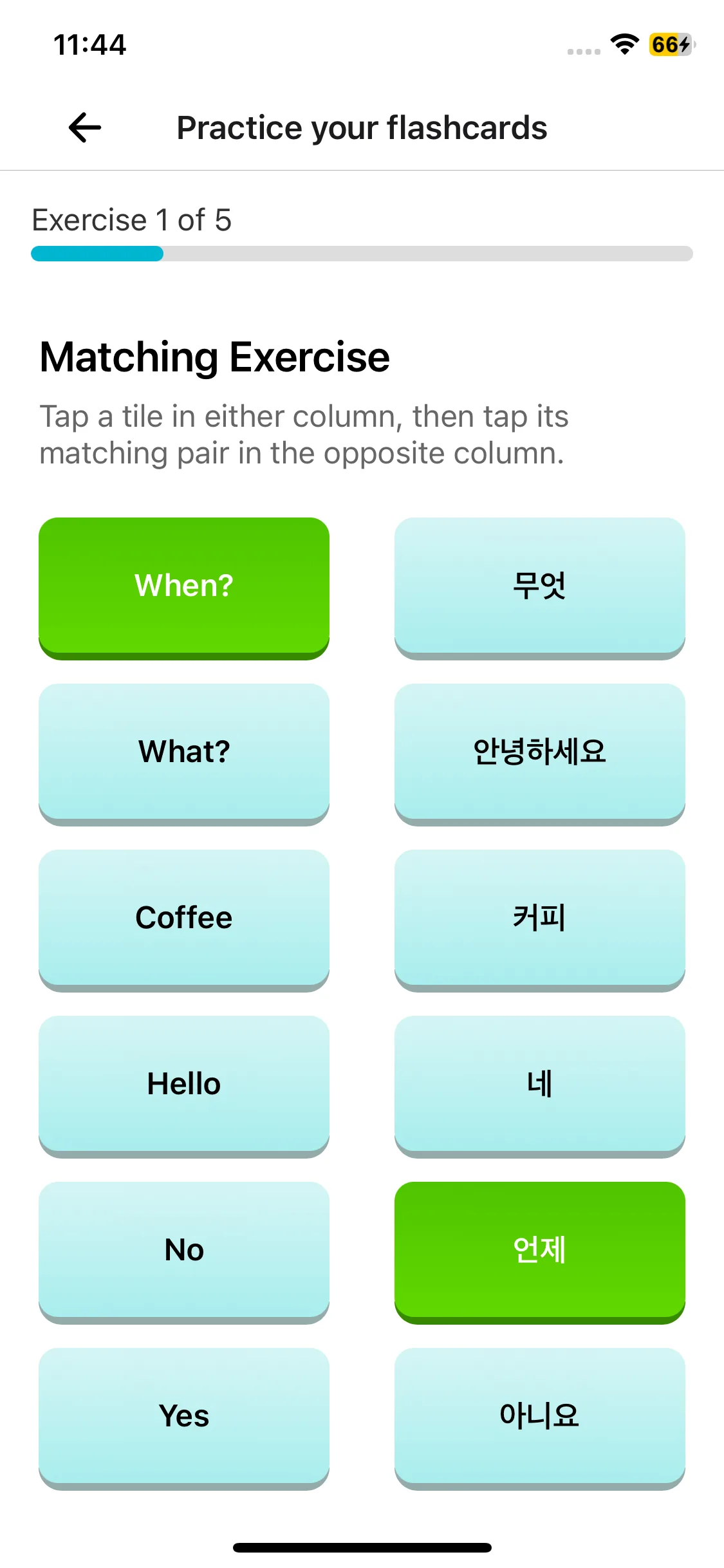Tap the green When? tile
This screenshot has height=1568, width=724.
(184, 586)
